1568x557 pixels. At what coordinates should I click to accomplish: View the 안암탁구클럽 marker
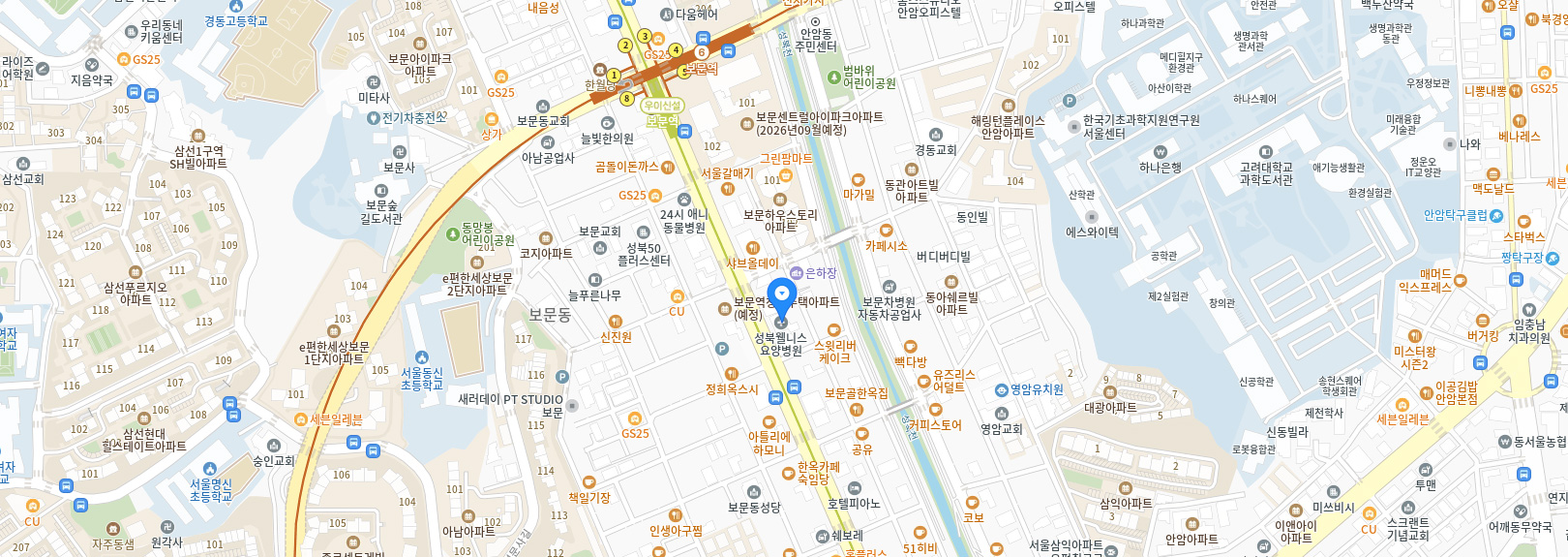click(1496, 215)
